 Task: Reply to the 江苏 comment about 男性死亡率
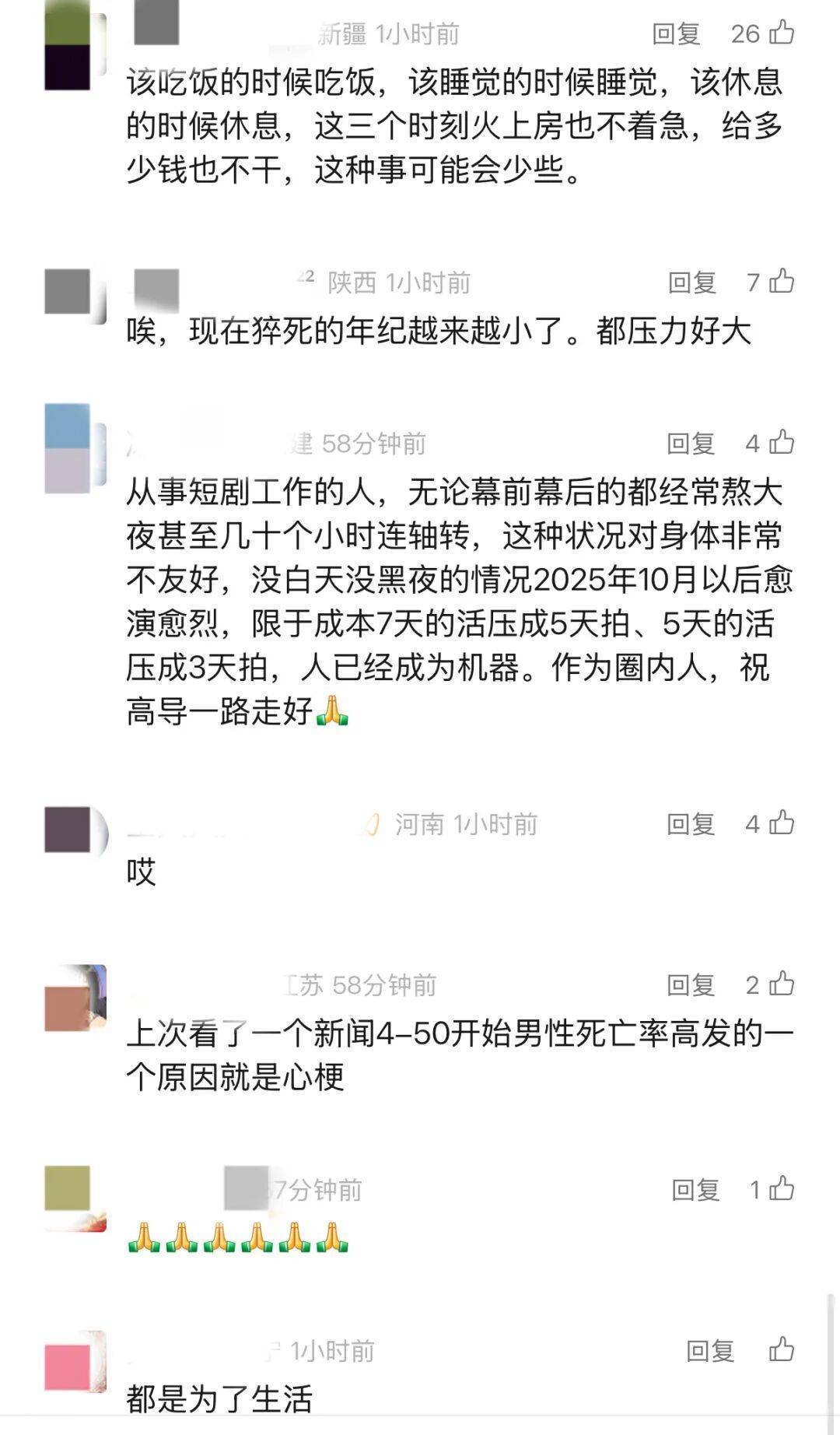click(x=691, y=985)
